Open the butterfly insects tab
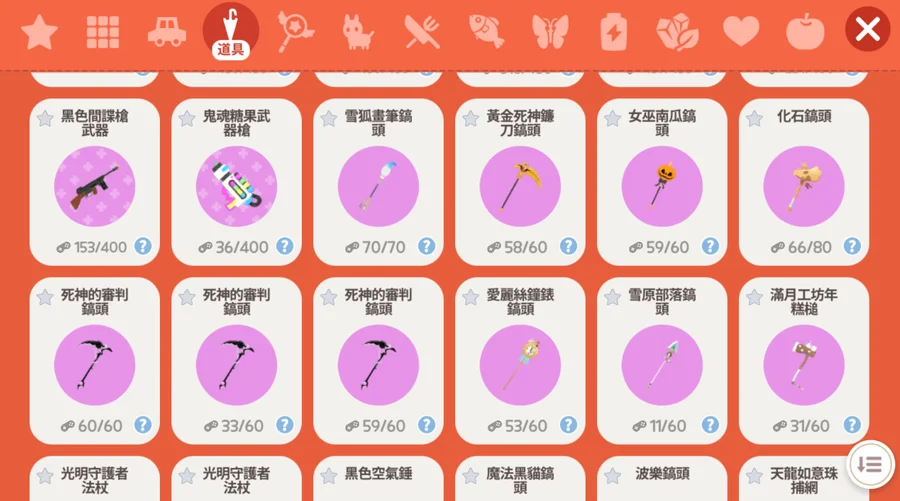900x501 pixels. point(550,32)
